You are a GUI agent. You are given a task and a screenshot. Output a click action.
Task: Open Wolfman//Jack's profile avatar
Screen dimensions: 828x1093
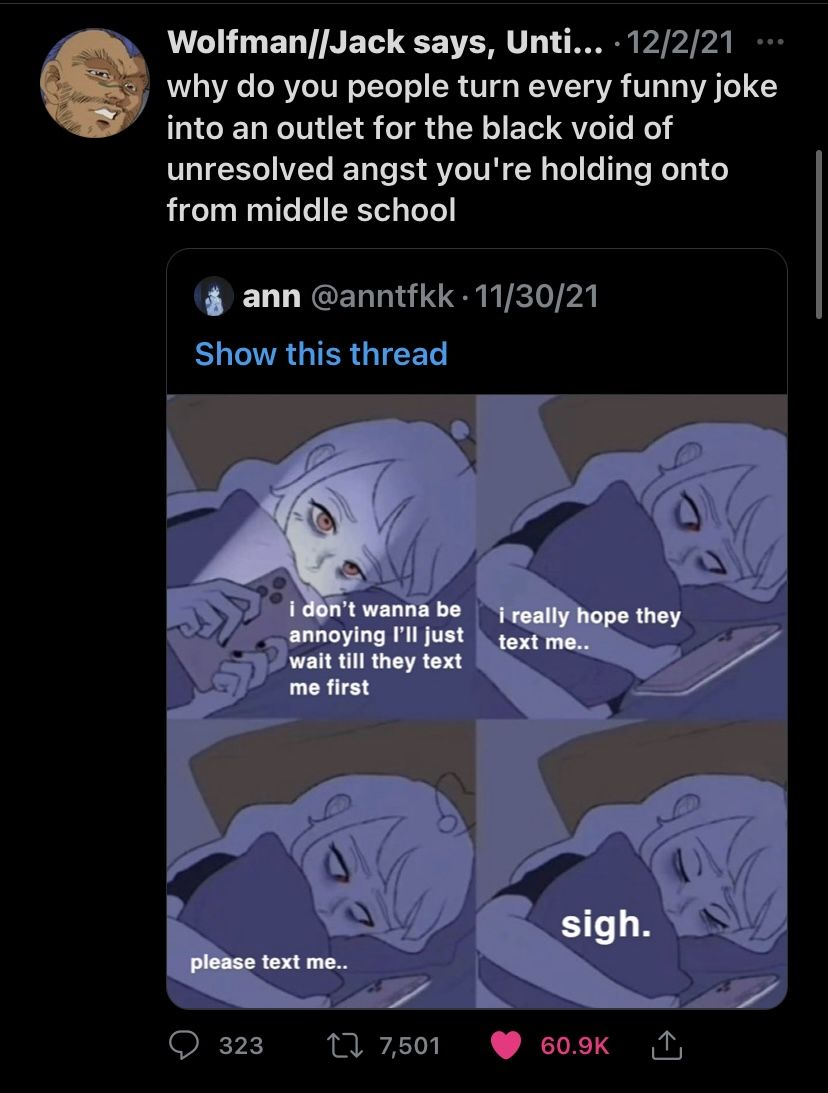click(x=93, y=83)
